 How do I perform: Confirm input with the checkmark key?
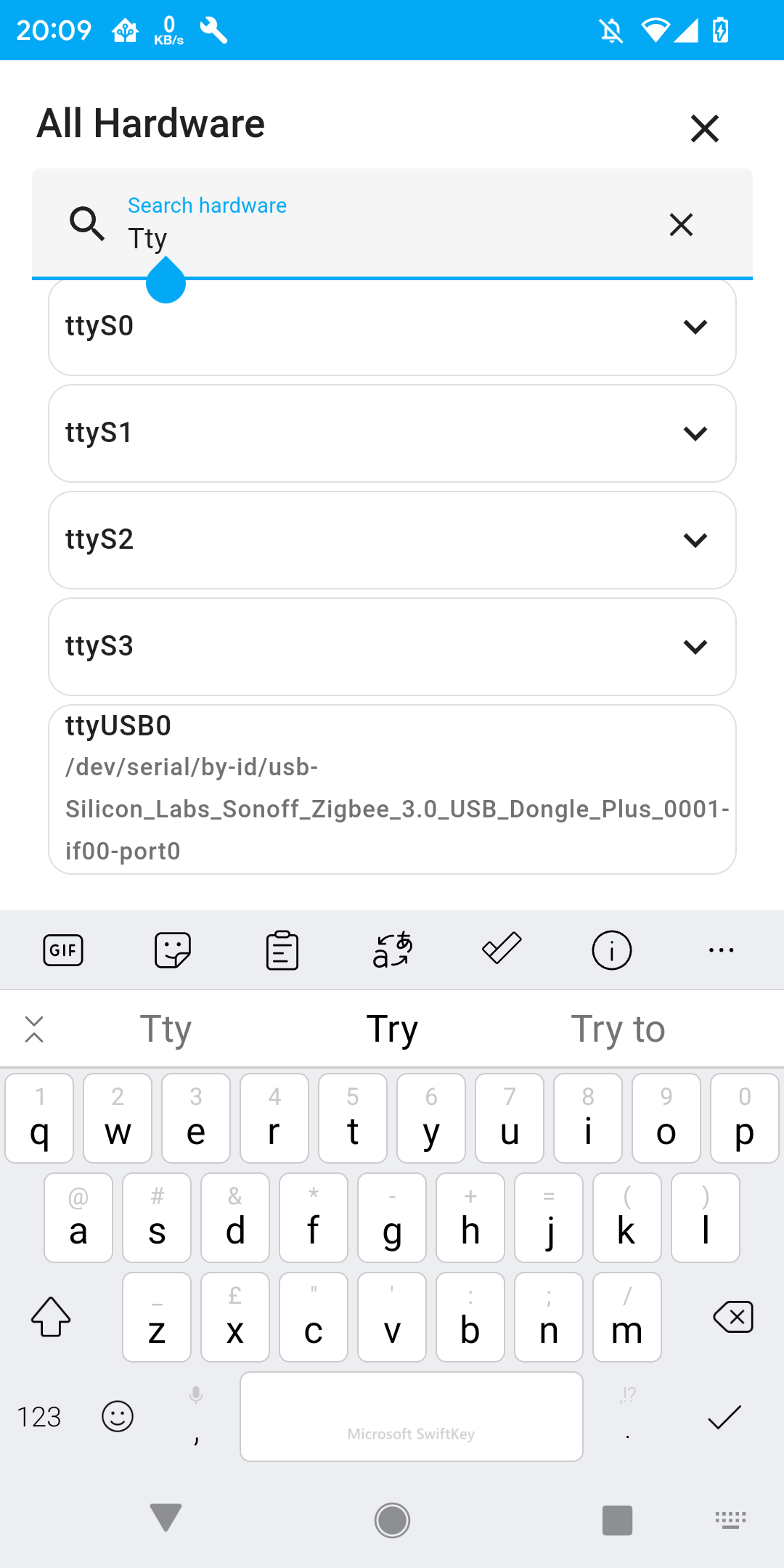coord(725,1416)
